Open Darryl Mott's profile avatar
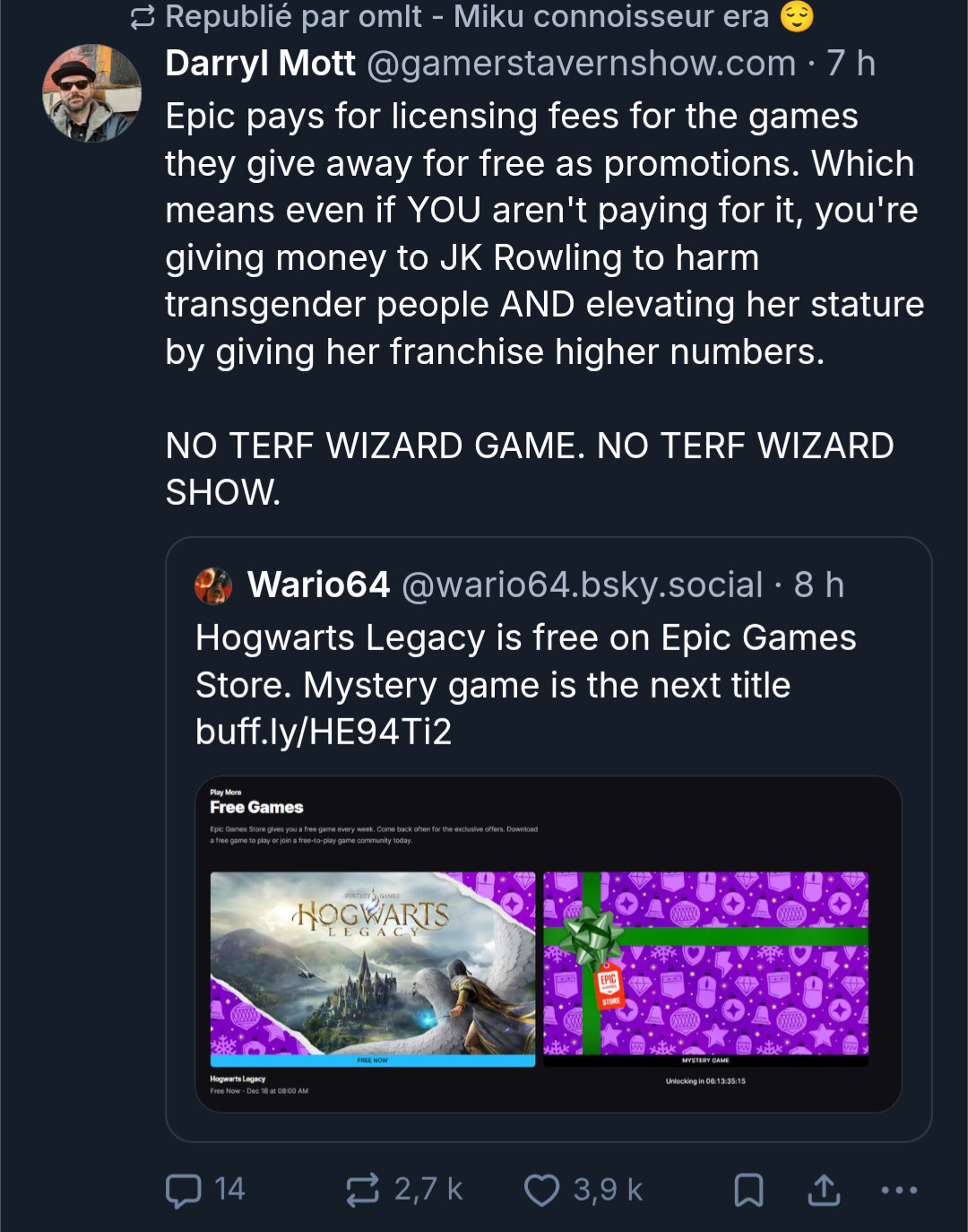 click(x=91, y=93)
